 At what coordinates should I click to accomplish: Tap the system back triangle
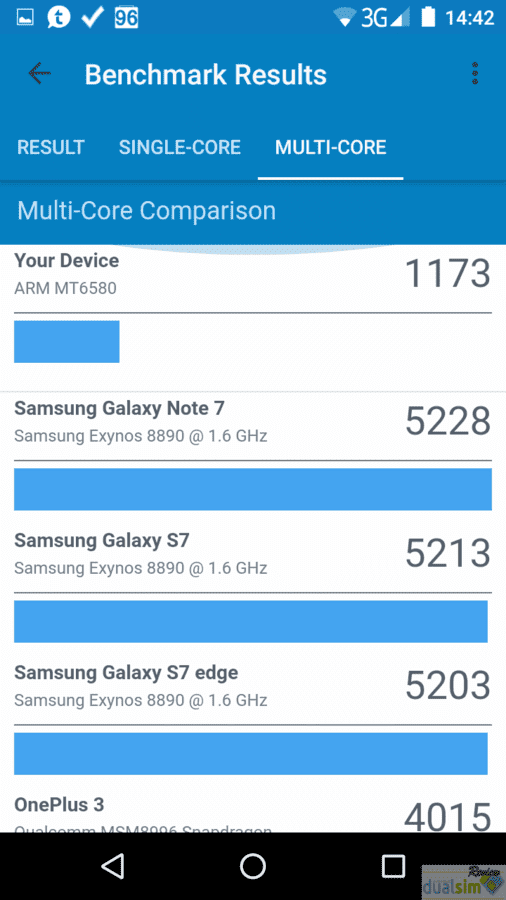tap(112, 866)
